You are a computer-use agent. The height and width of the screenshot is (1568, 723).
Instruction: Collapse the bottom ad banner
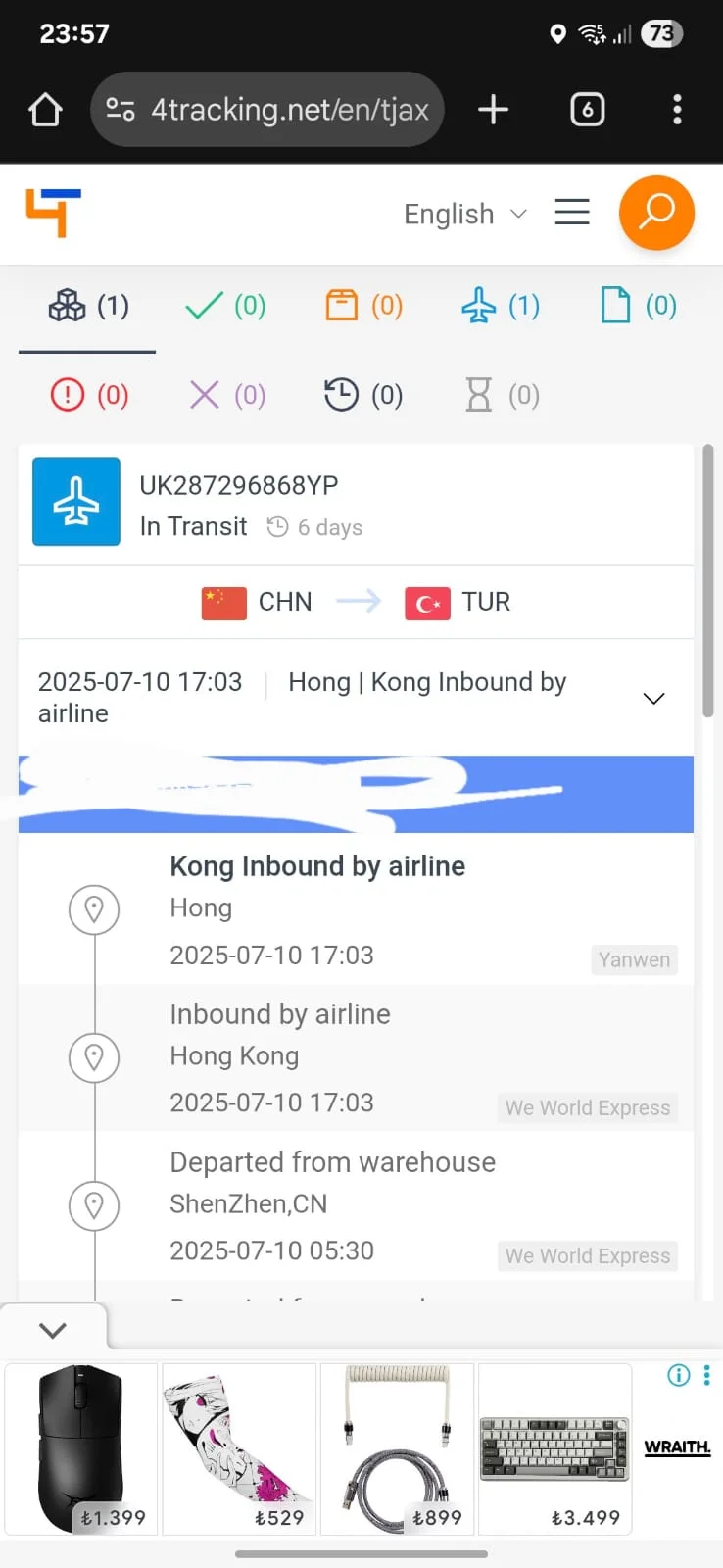(52, 1330)
